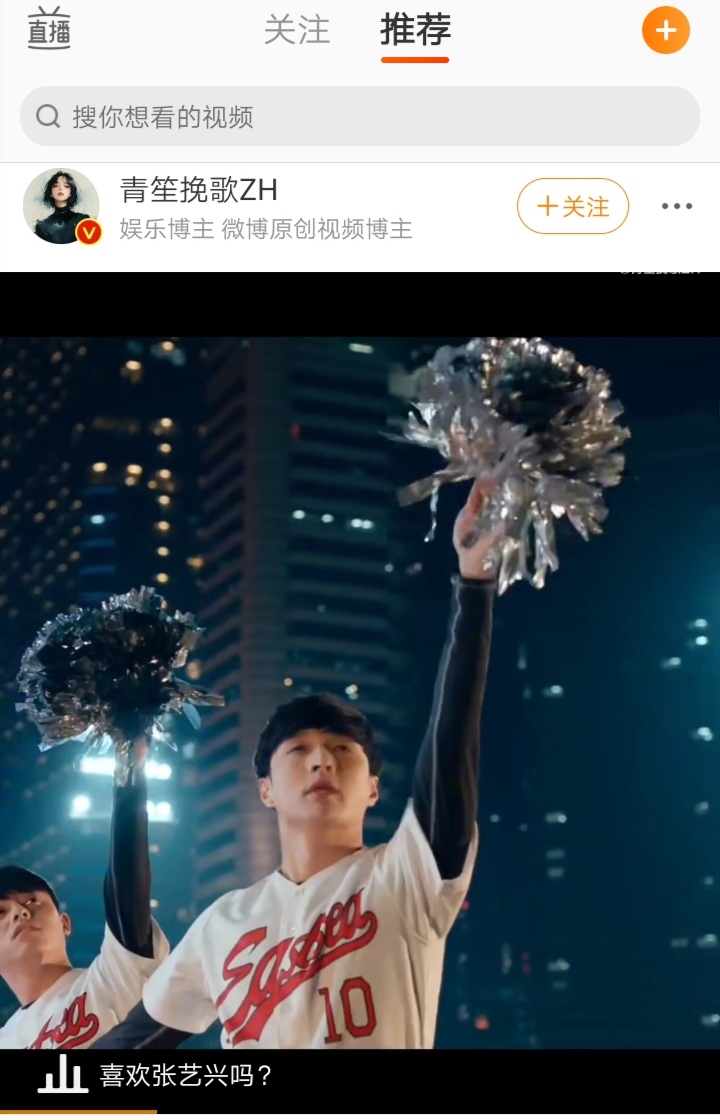This screenshot has height=1120, width=720.
Task: Follow 青笙挽歌ZH with the 关注 button
Action: point(572,206)
